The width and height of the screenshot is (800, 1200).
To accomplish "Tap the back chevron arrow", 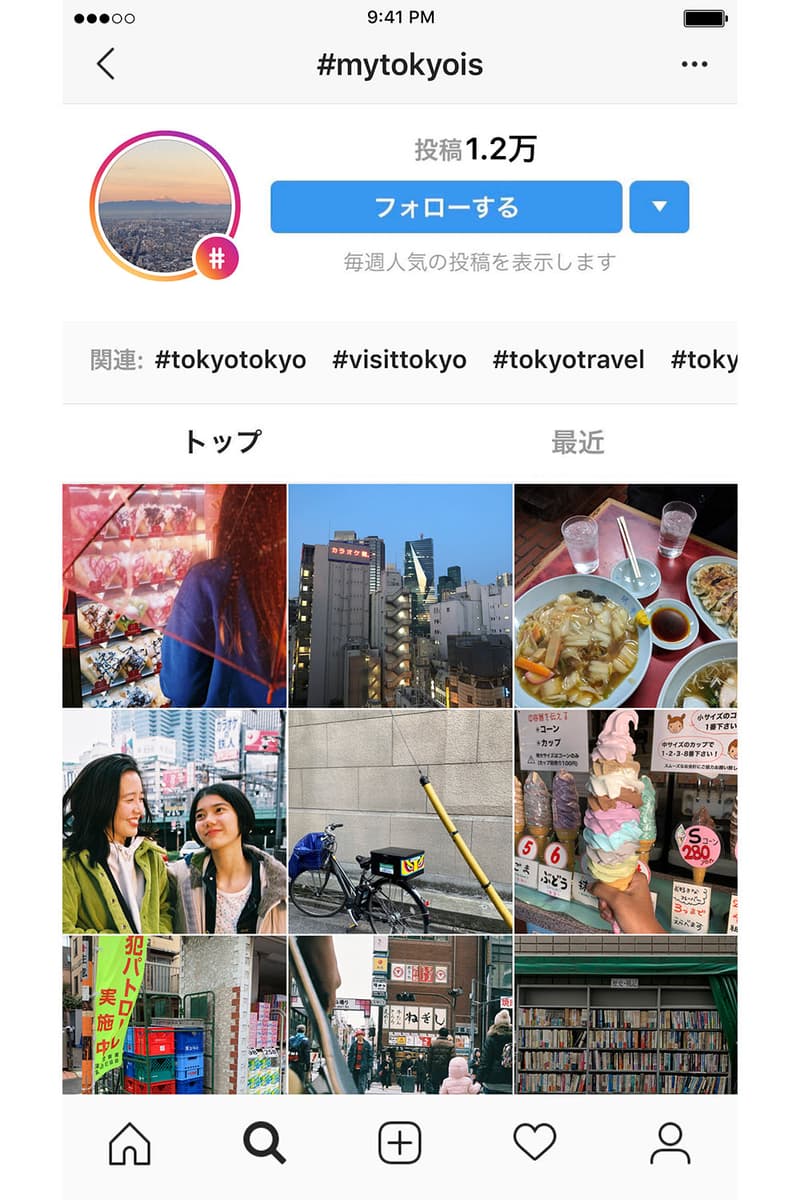I will (x=108, y=63).
